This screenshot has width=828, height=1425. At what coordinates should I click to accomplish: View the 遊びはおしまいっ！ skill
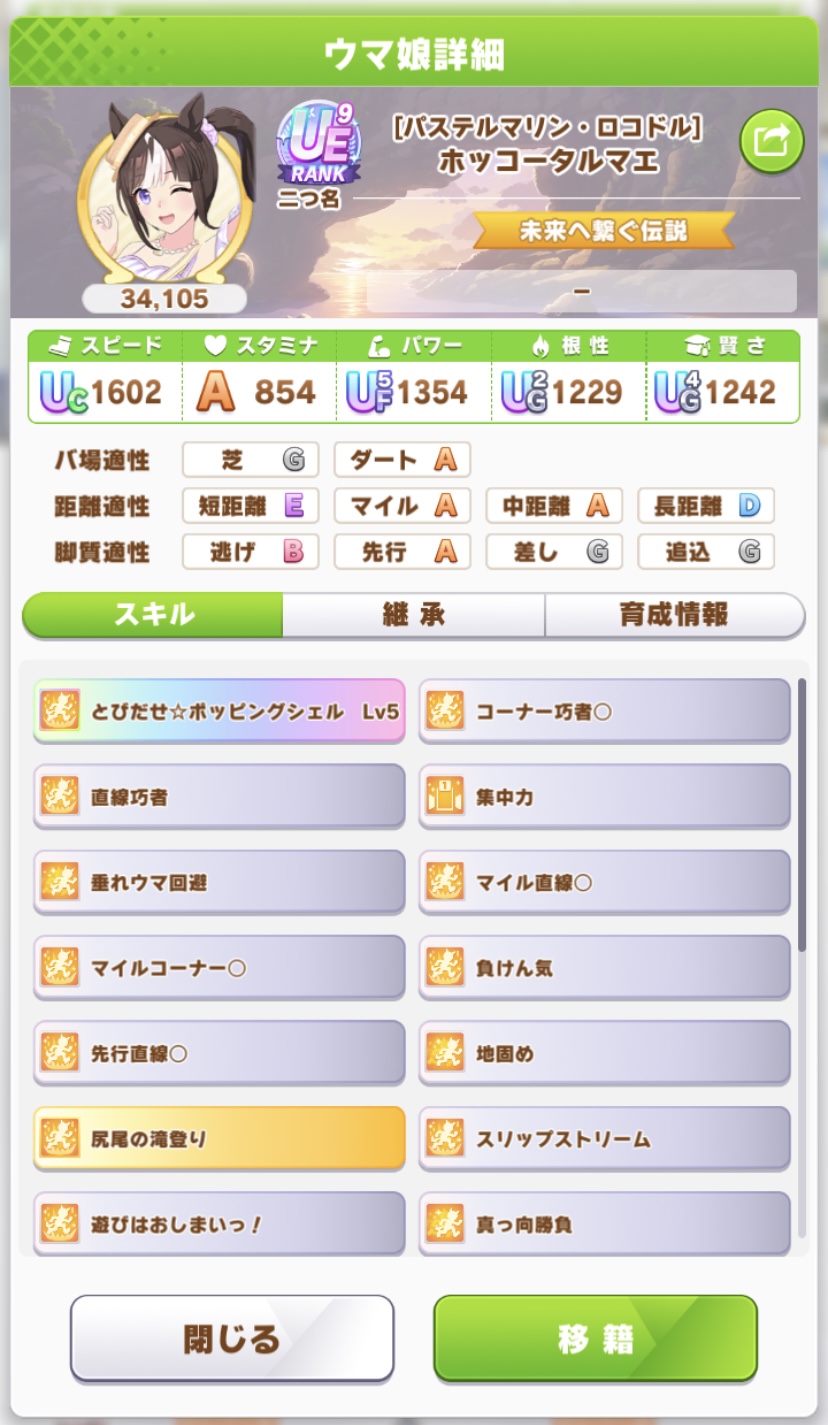pos(219,1222)
